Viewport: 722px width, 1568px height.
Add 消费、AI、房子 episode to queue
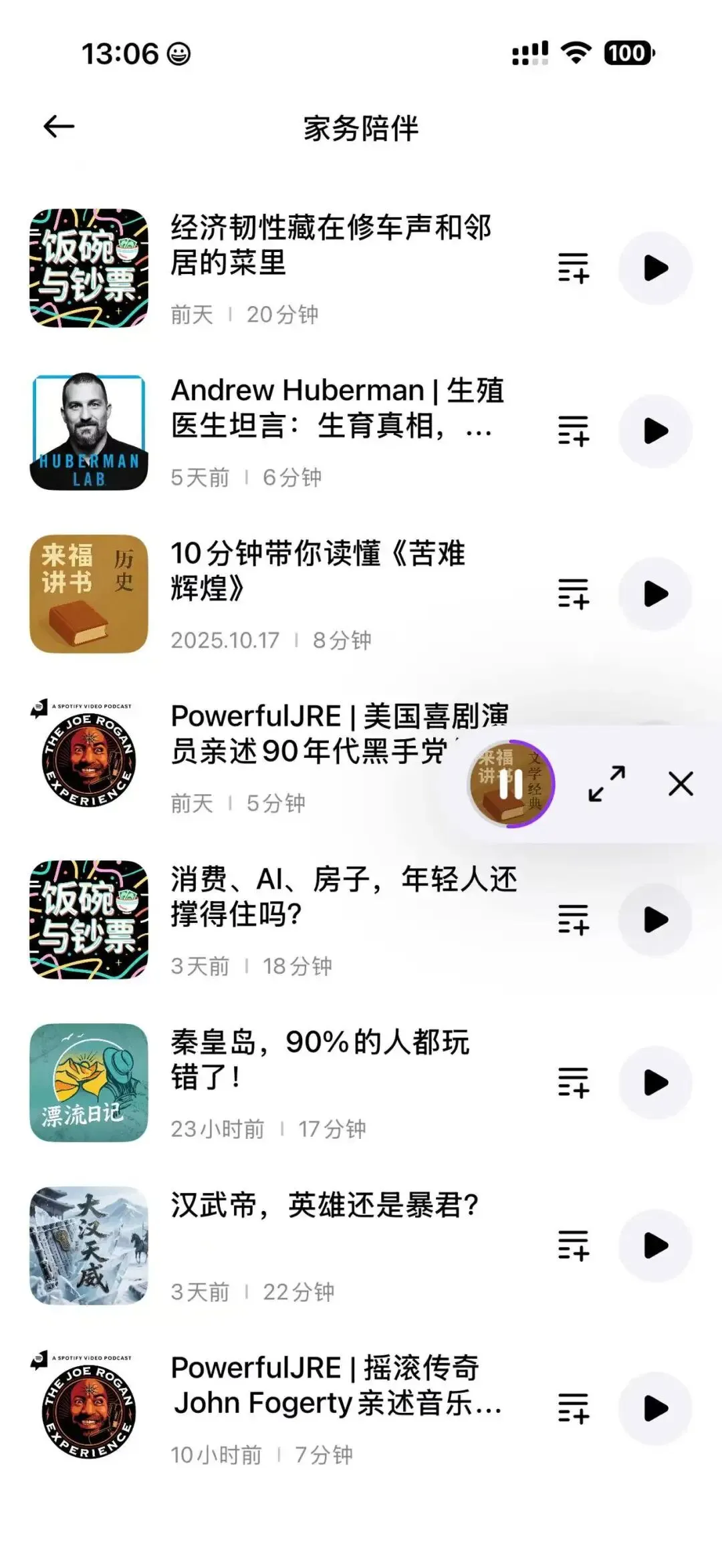573,920
